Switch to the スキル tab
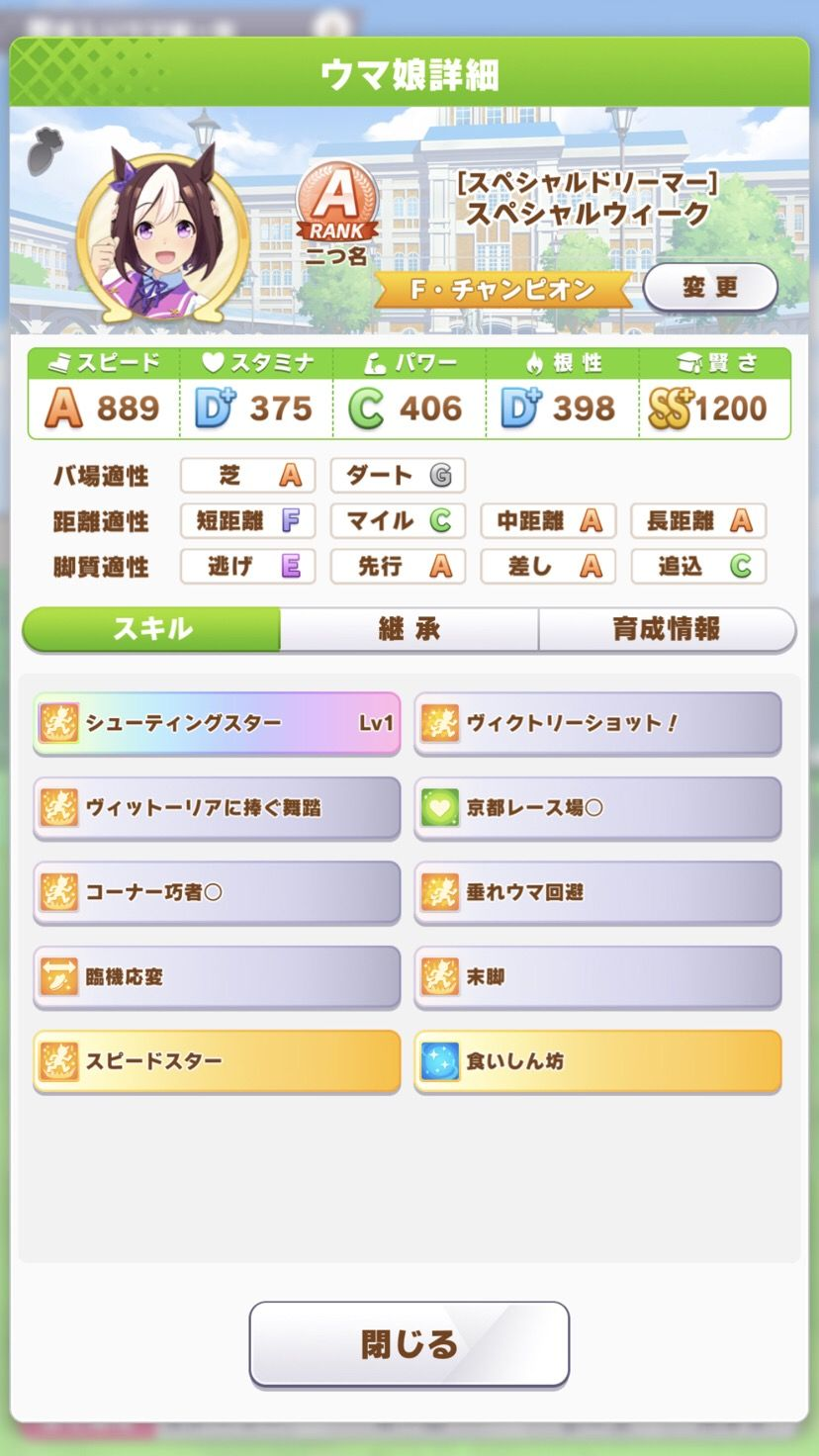This screenshot has height=1456, width=819. 152,629
